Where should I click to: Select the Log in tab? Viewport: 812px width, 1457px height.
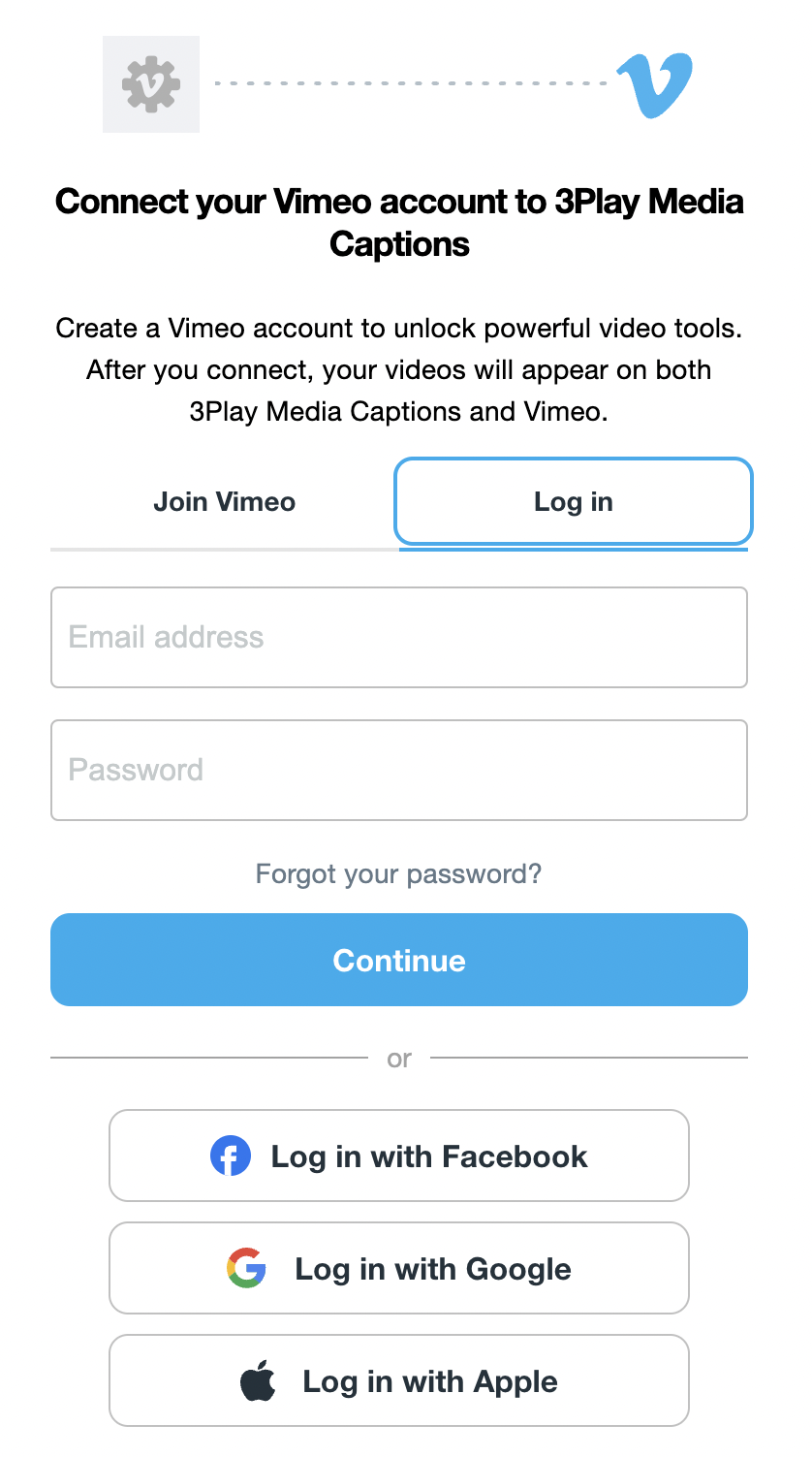coord(573,502)
